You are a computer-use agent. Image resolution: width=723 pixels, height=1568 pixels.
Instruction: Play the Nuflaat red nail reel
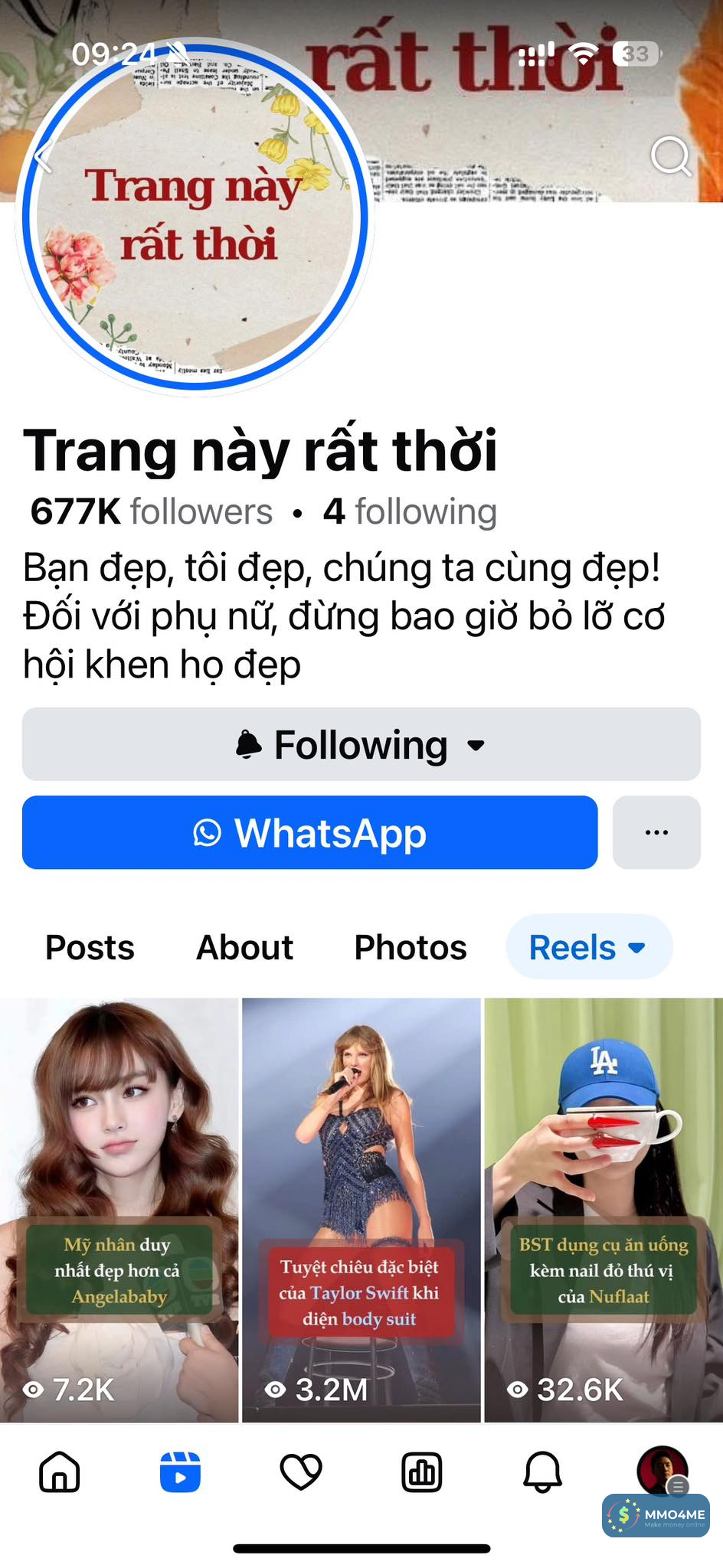(x=604, y=1210)
